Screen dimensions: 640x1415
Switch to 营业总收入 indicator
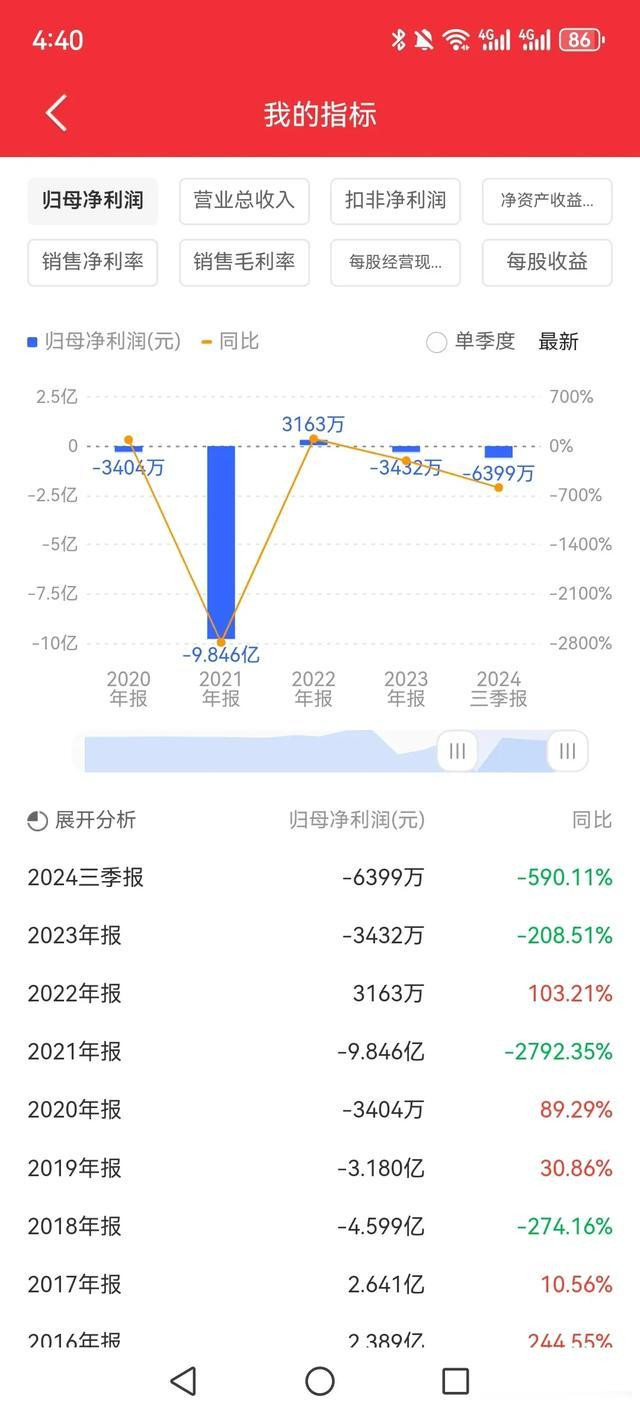coord(244,200)
